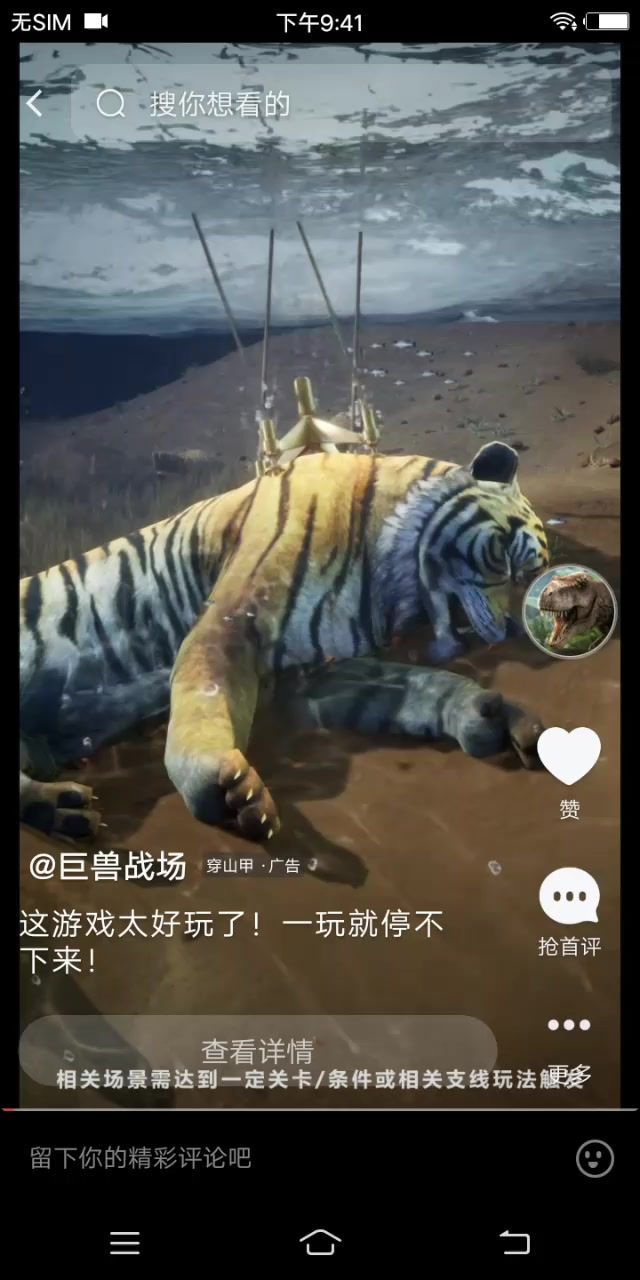The width and height of the screenshot is (640, 1280).
Task: Open system recent apps menu
Action: tap(125, 1242)
